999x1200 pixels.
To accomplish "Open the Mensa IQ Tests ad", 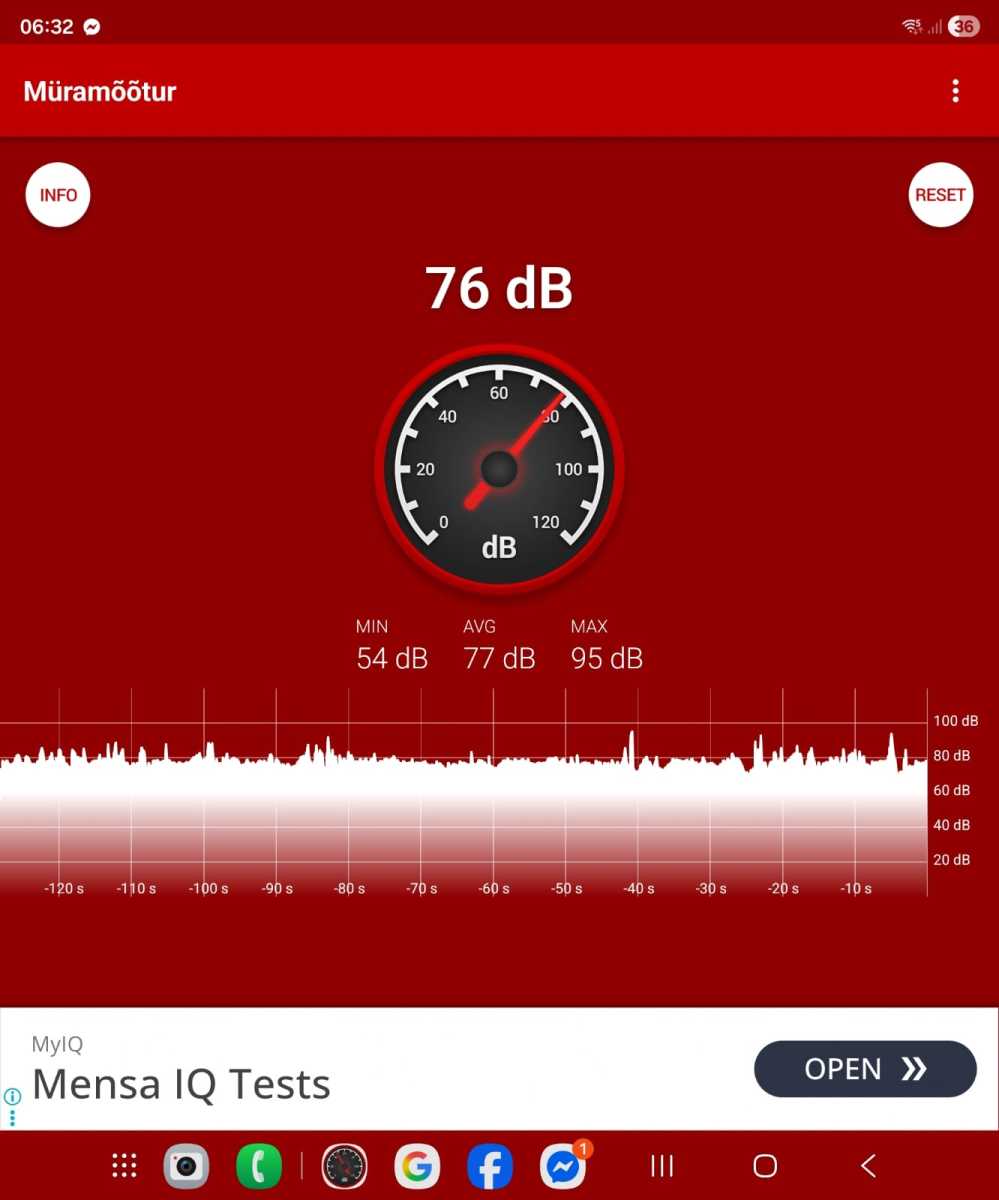I will (864, 1069).
